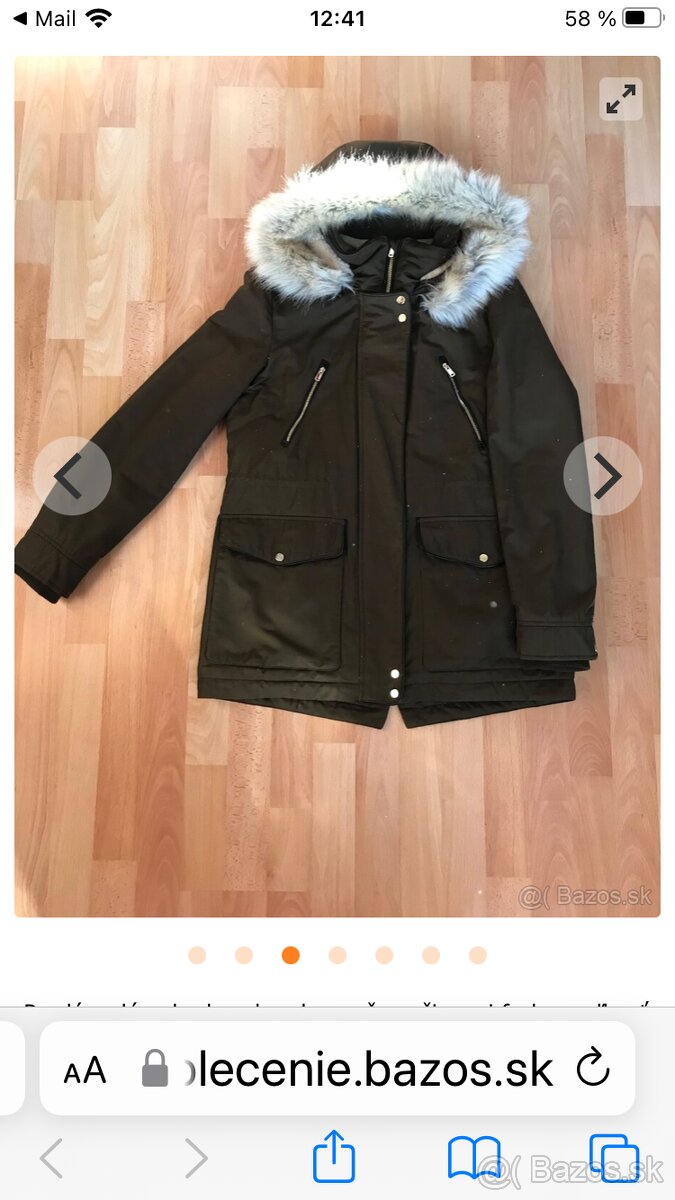
Task: Share this listing page
Action: coord(334,1157)
